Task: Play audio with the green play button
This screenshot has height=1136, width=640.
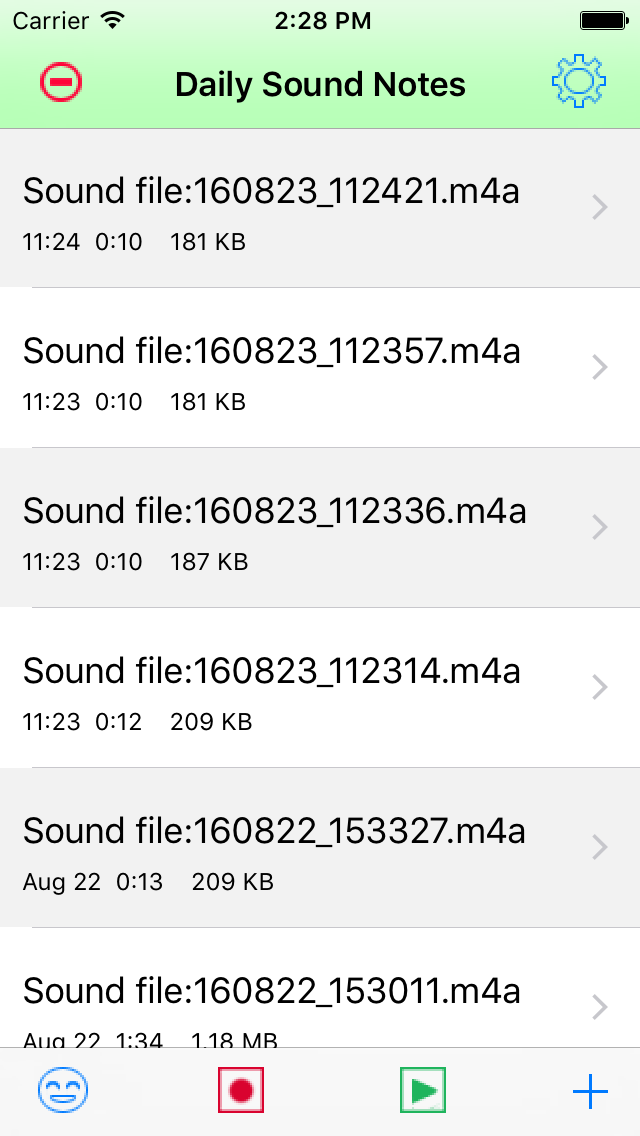Action: [x=423, y=1090]
